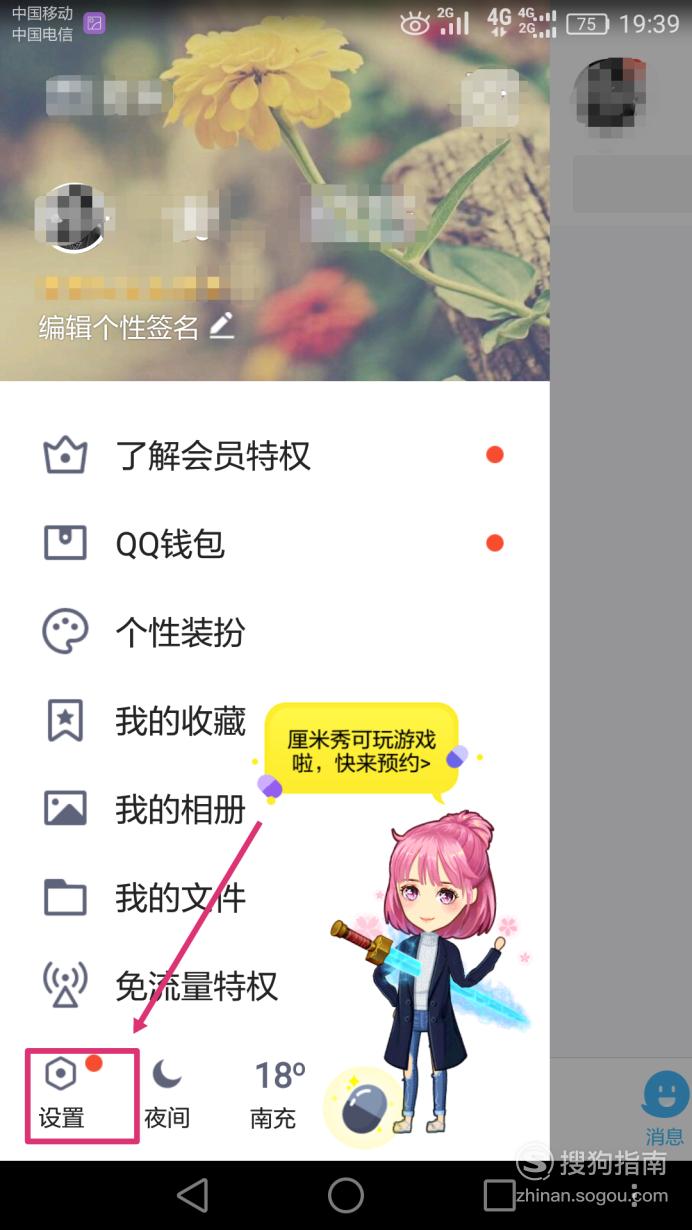
Task: Open QQ钱包 wallet
Action: pyautogui.click(x=170, y=544)
